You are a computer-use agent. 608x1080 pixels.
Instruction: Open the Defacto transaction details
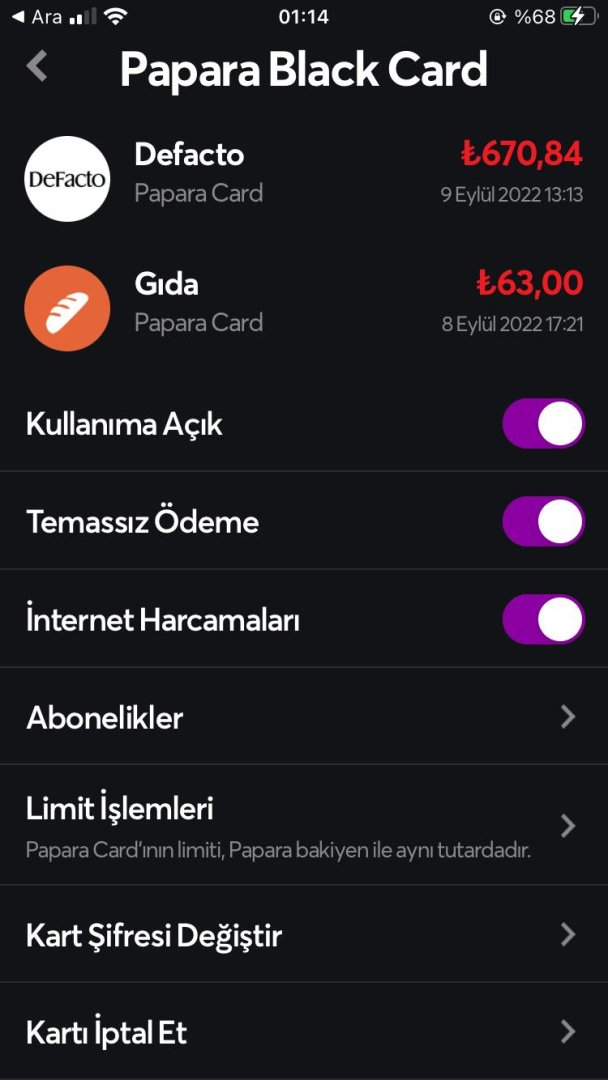click(303, 177)
